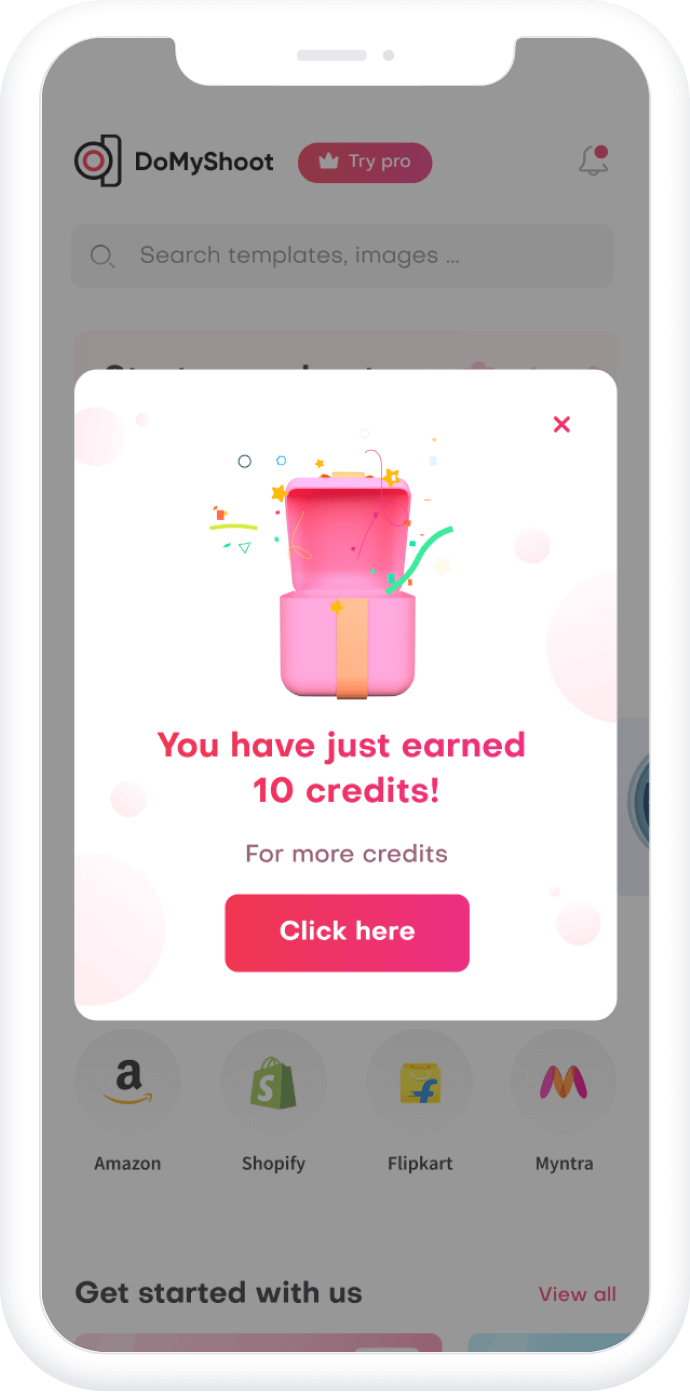Tap the Try pro button

[365, 162]
